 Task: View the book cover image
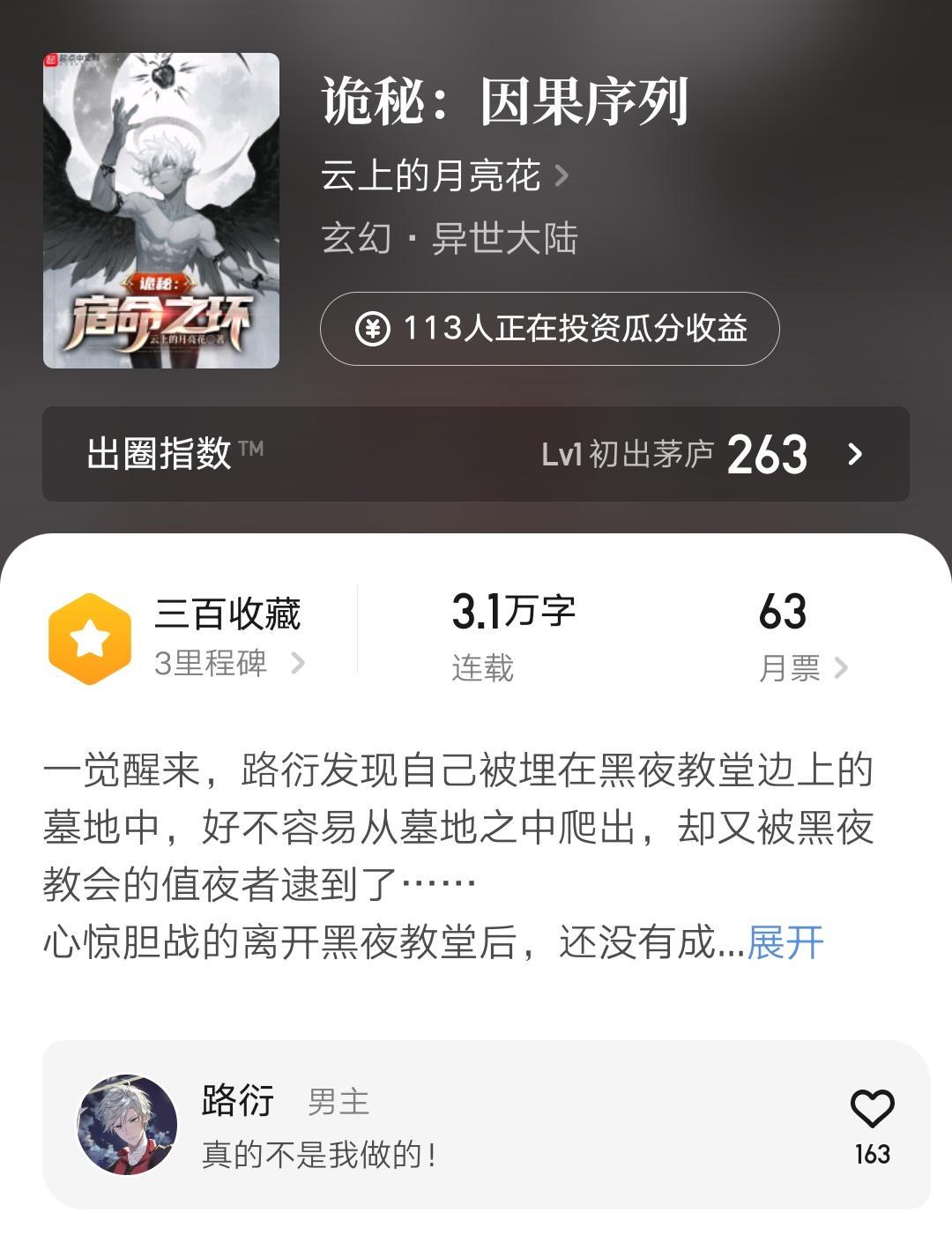point(161,211)
